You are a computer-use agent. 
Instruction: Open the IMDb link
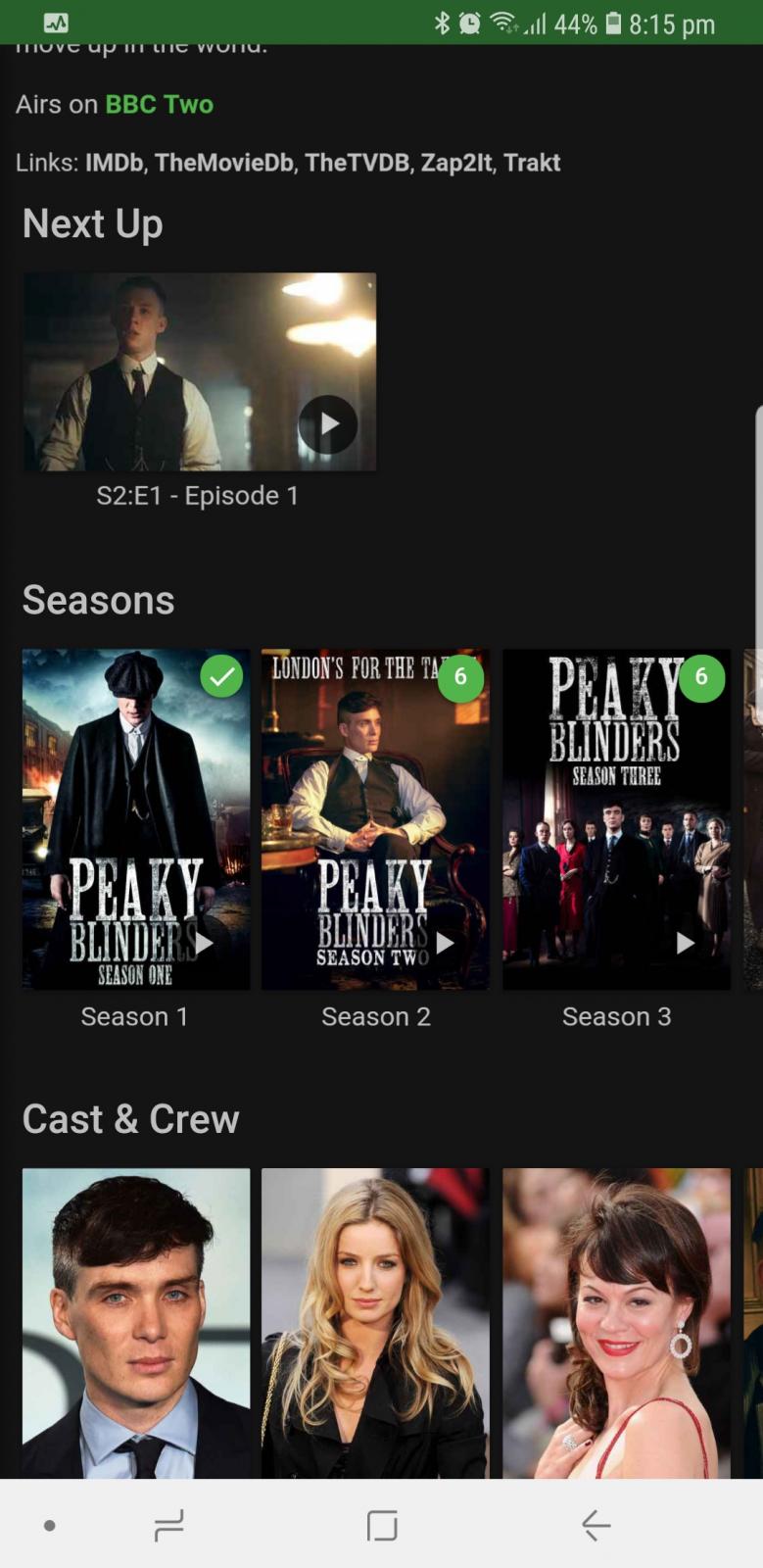point(114,163)
